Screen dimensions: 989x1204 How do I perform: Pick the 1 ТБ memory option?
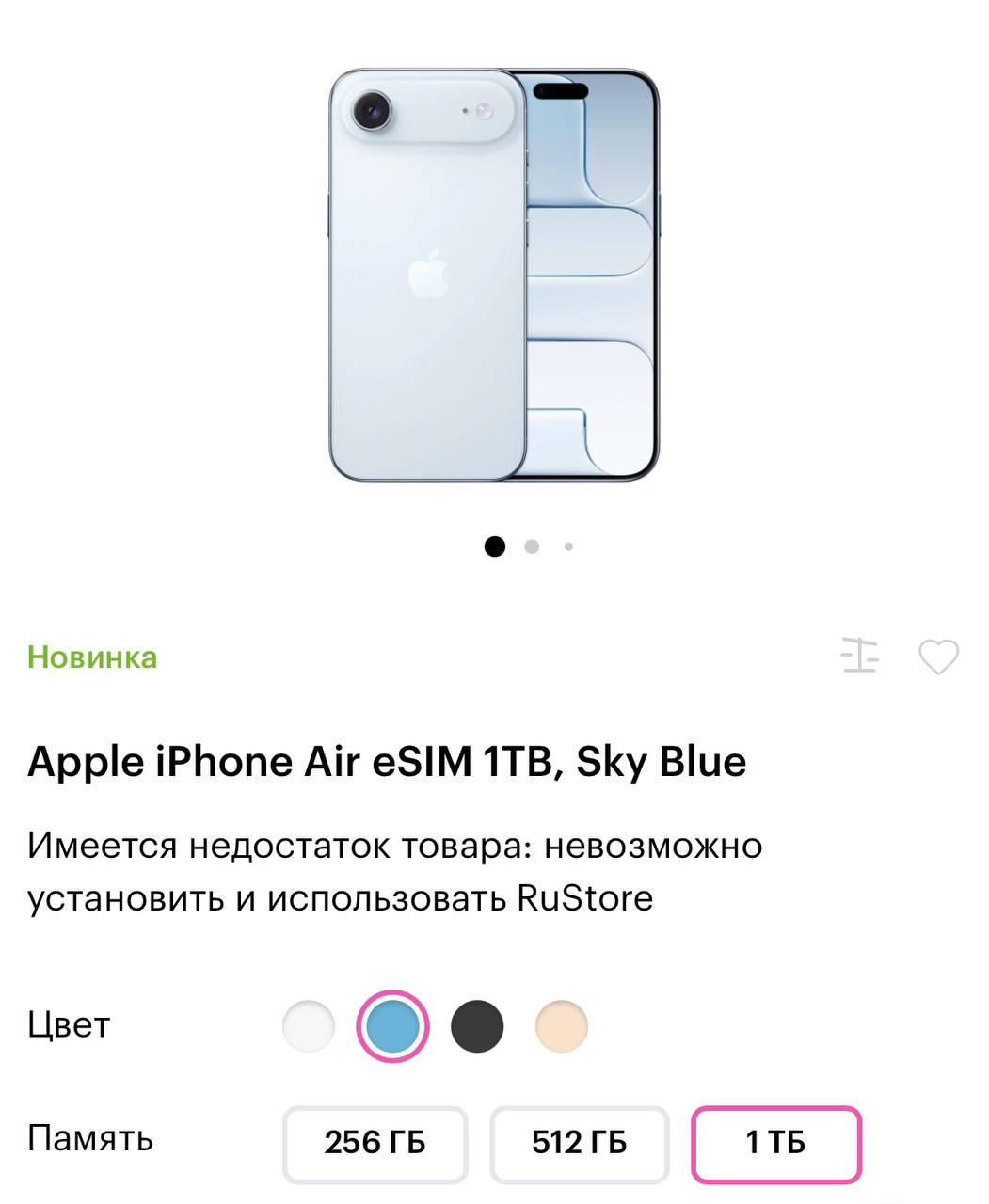tap(776, 1144)
